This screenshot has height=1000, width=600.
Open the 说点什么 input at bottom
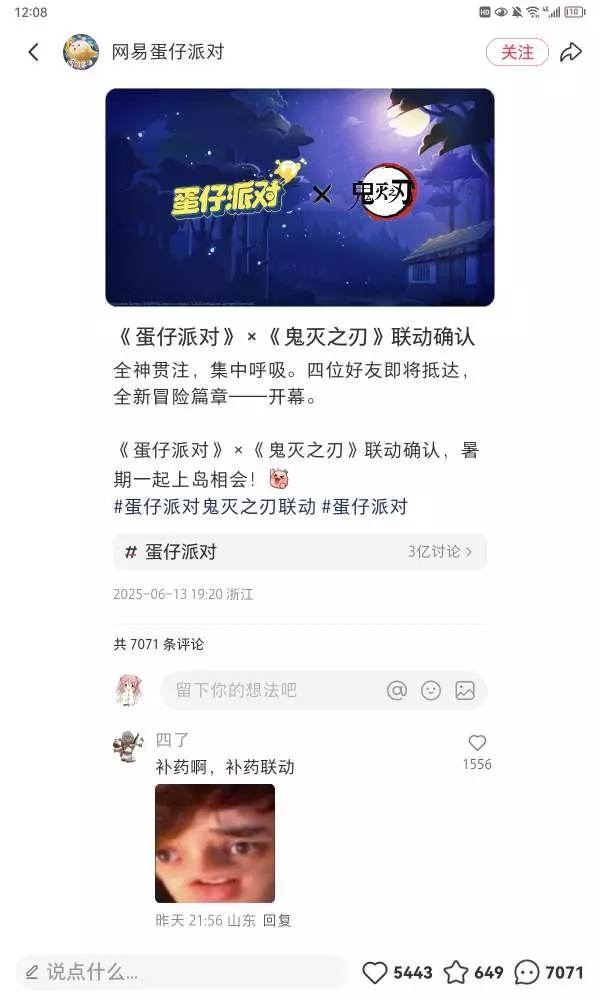(x=181, y=972)
